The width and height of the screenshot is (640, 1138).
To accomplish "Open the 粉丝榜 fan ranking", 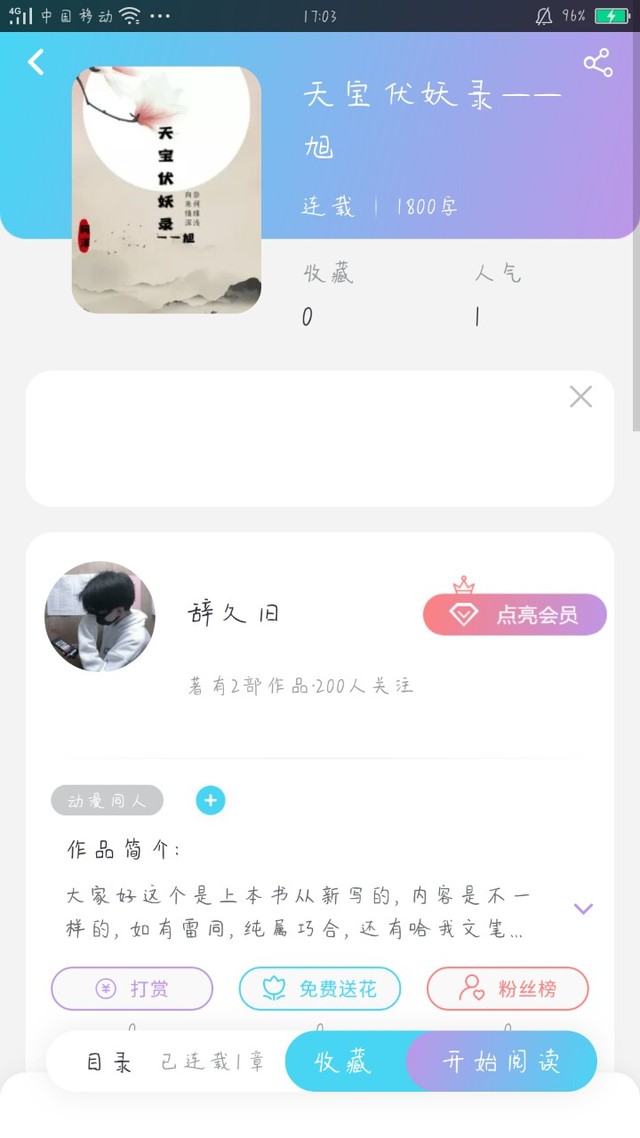I will pos(508,989).
